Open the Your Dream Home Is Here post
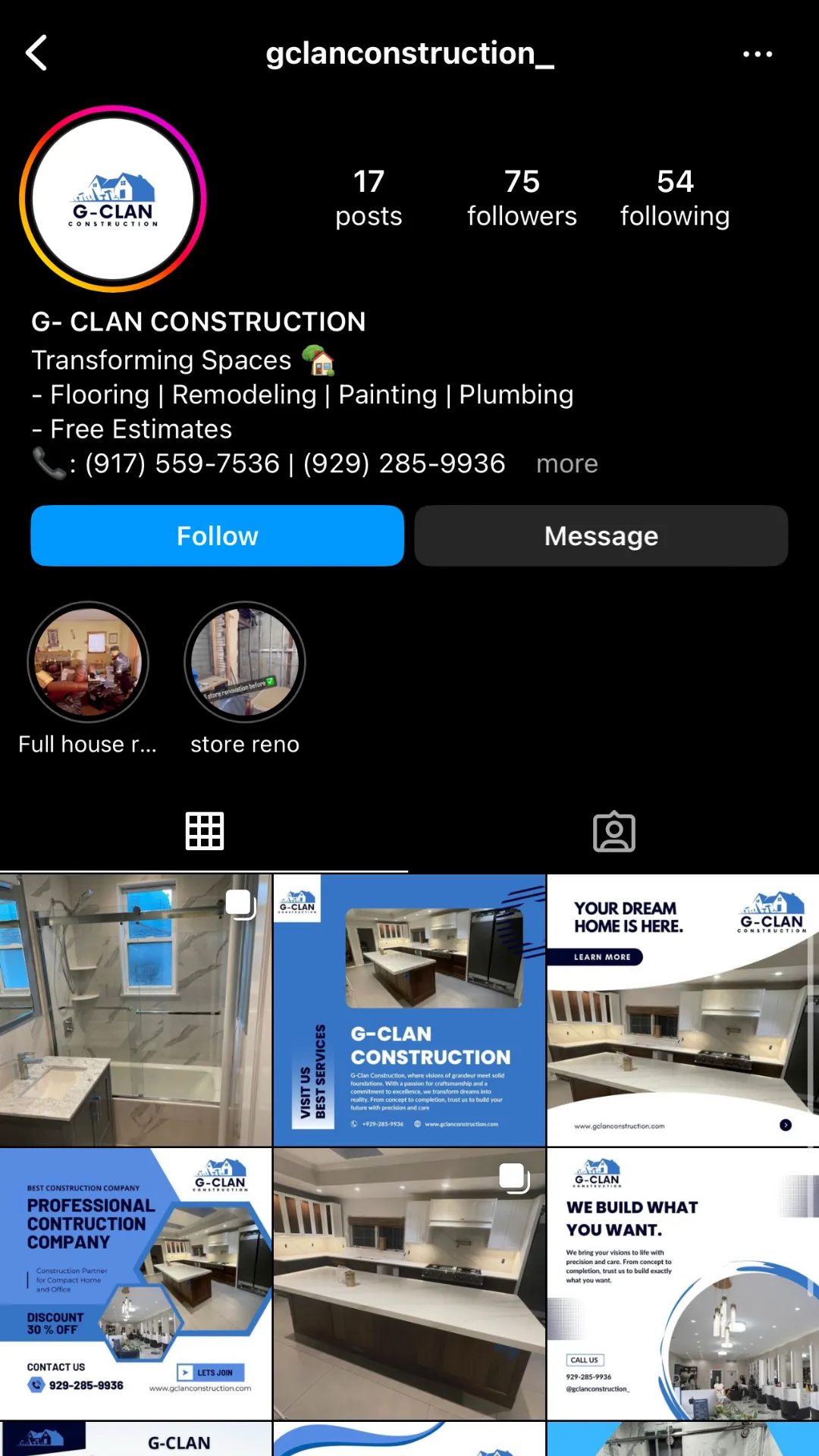Screen dimensions: 819x1456 pos(683,1010)
